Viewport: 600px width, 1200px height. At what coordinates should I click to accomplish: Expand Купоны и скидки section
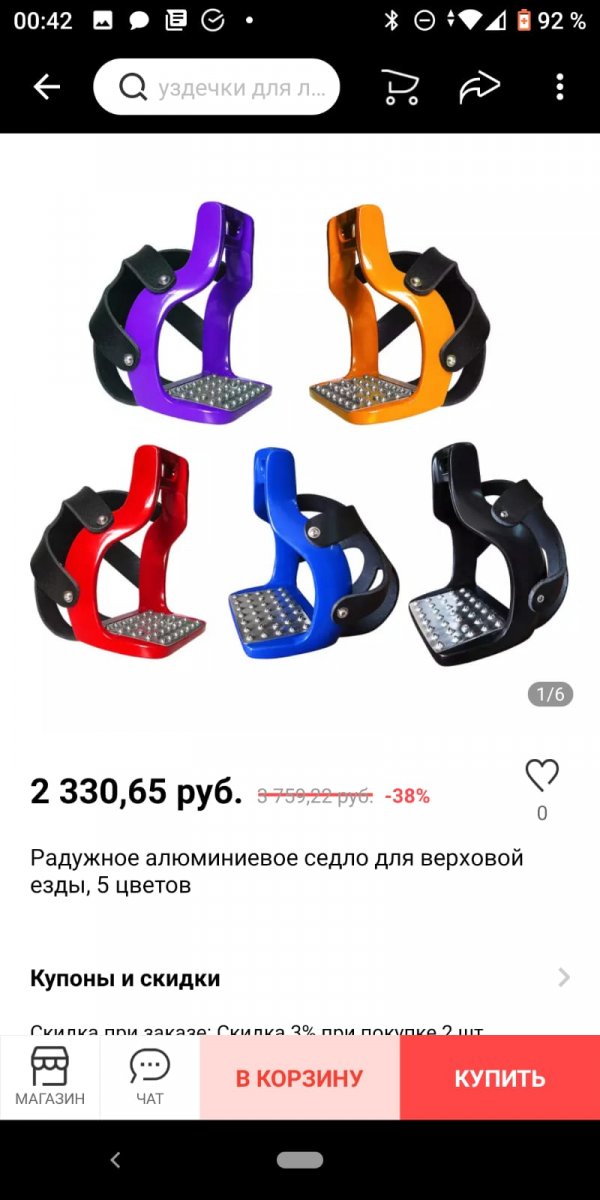point(300,978)
